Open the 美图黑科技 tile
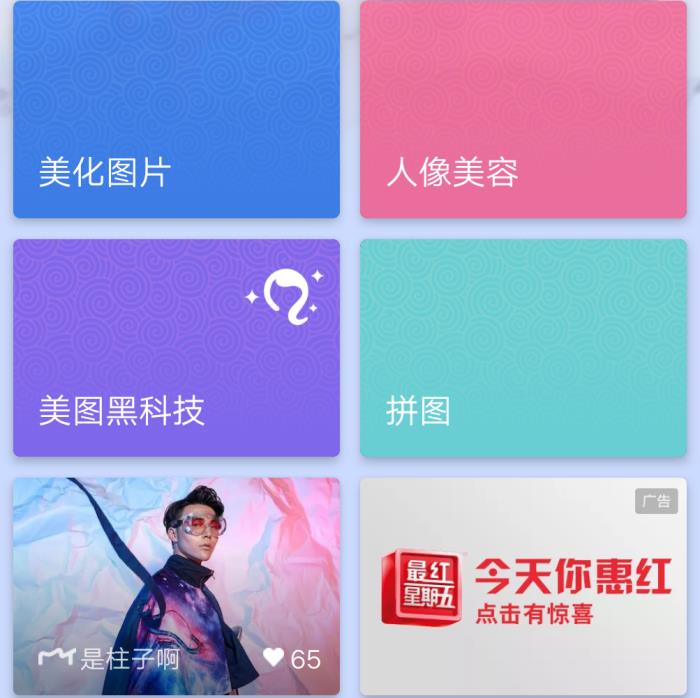 (x=176, y=348)
